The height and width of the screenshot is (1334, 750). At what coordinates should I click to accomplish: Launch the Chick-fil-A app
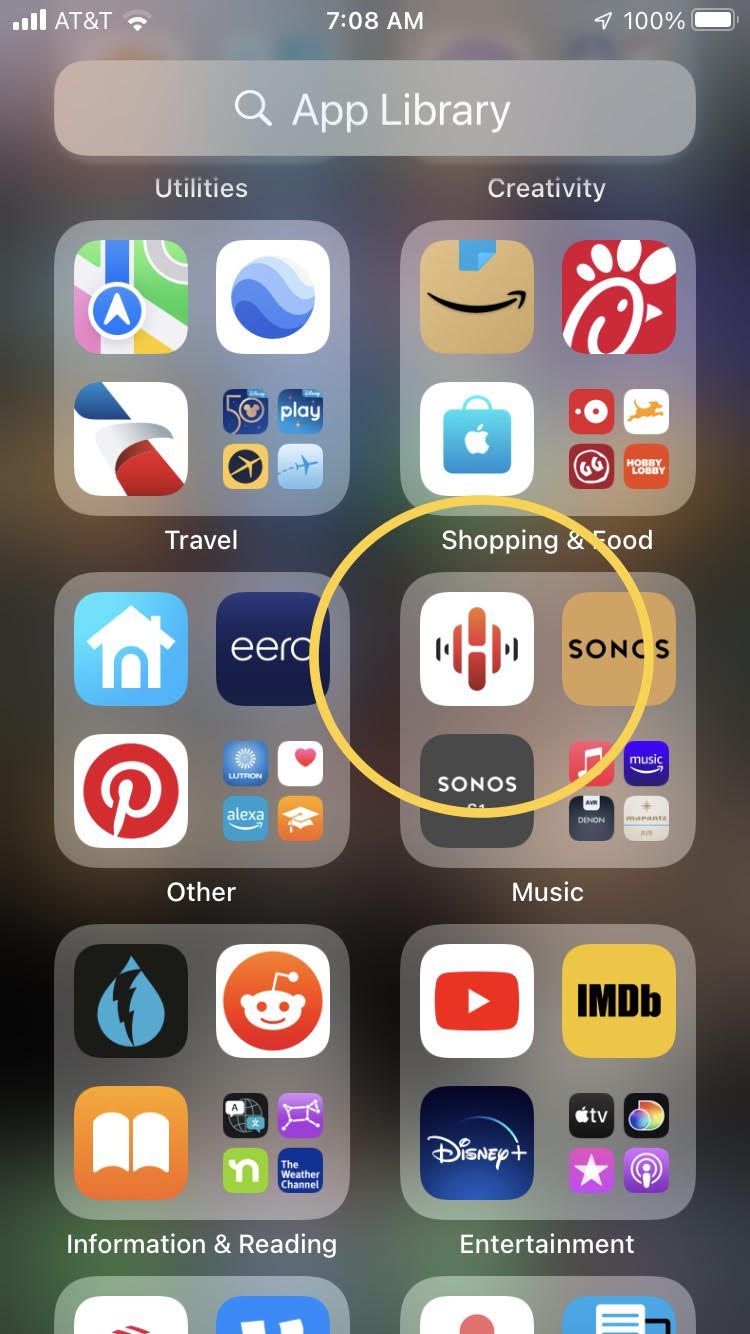[619, 297]
